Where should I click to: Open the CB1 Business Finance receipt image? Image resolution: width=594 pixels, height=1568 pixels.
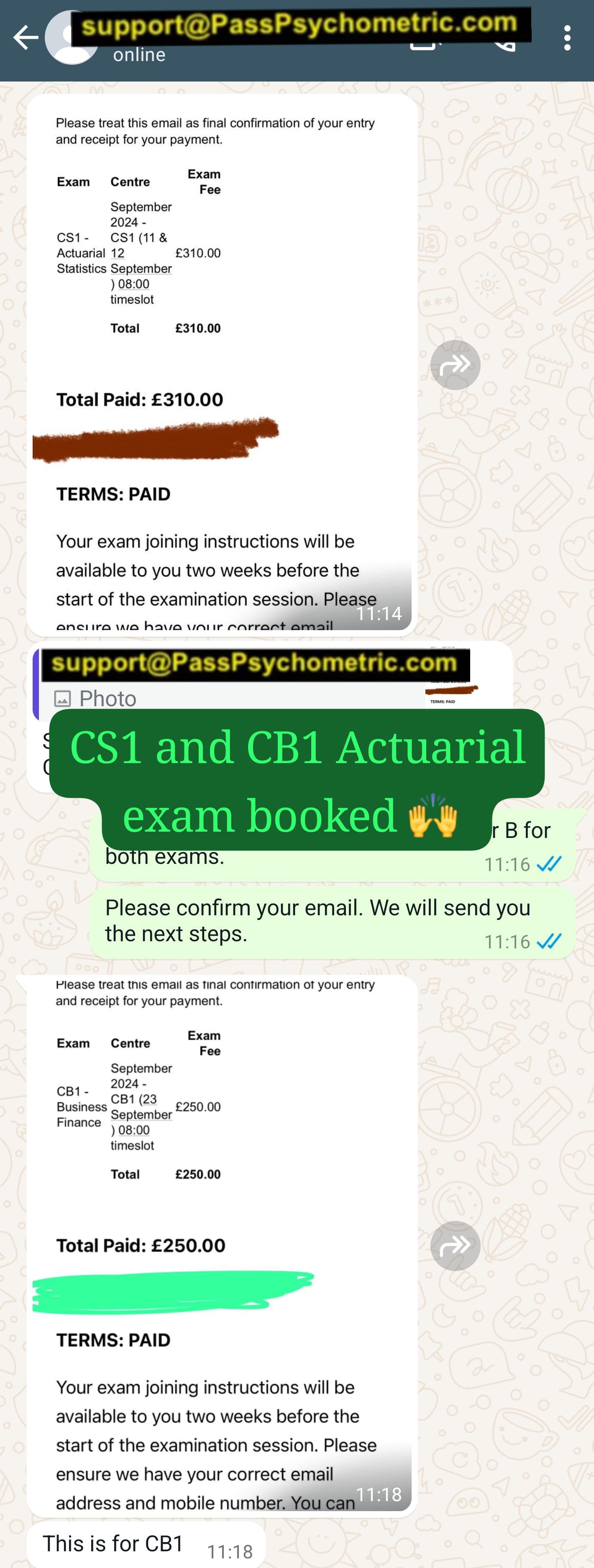pos(222,1242)
